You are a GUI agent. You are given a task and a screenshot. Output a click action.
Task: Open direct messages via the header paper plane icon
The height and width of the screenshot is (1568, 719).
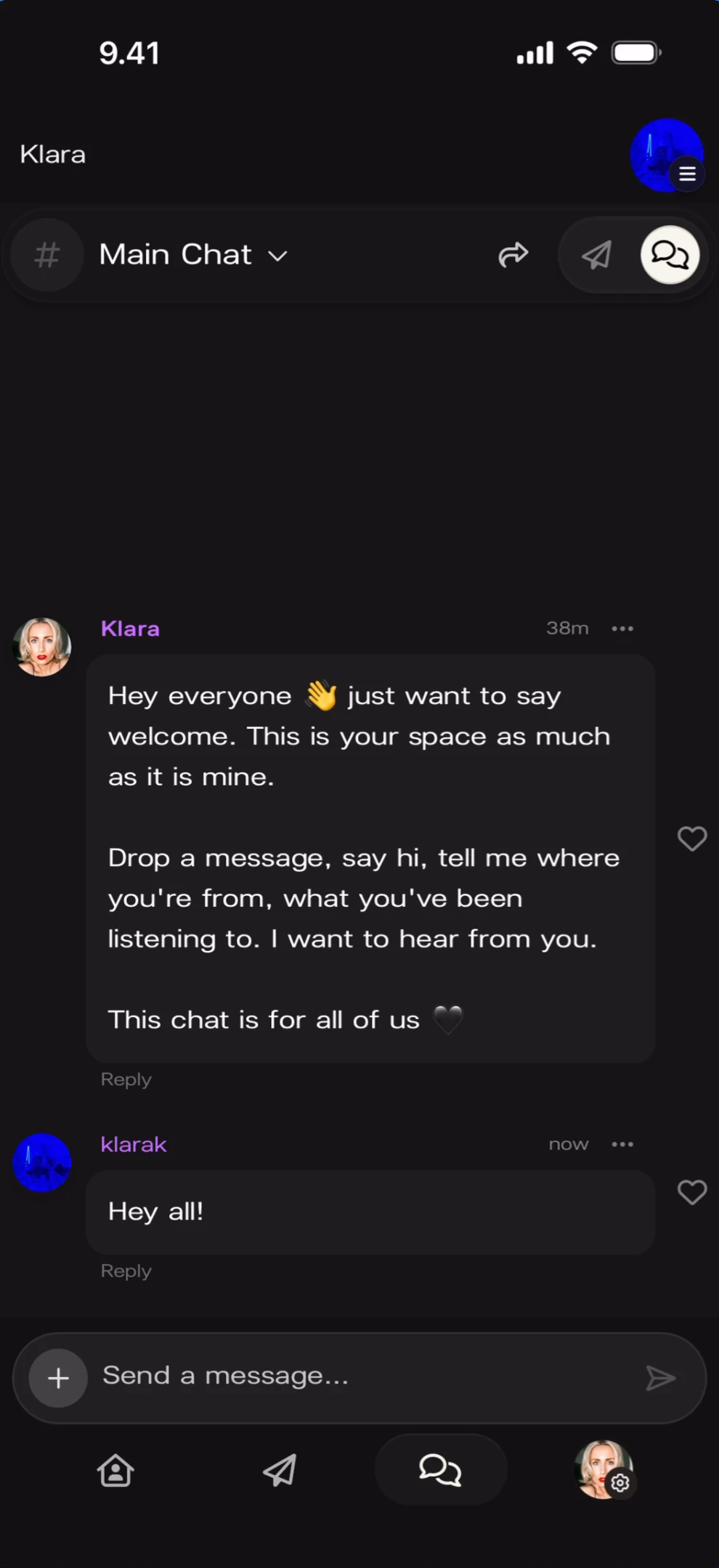pos(596,255)
